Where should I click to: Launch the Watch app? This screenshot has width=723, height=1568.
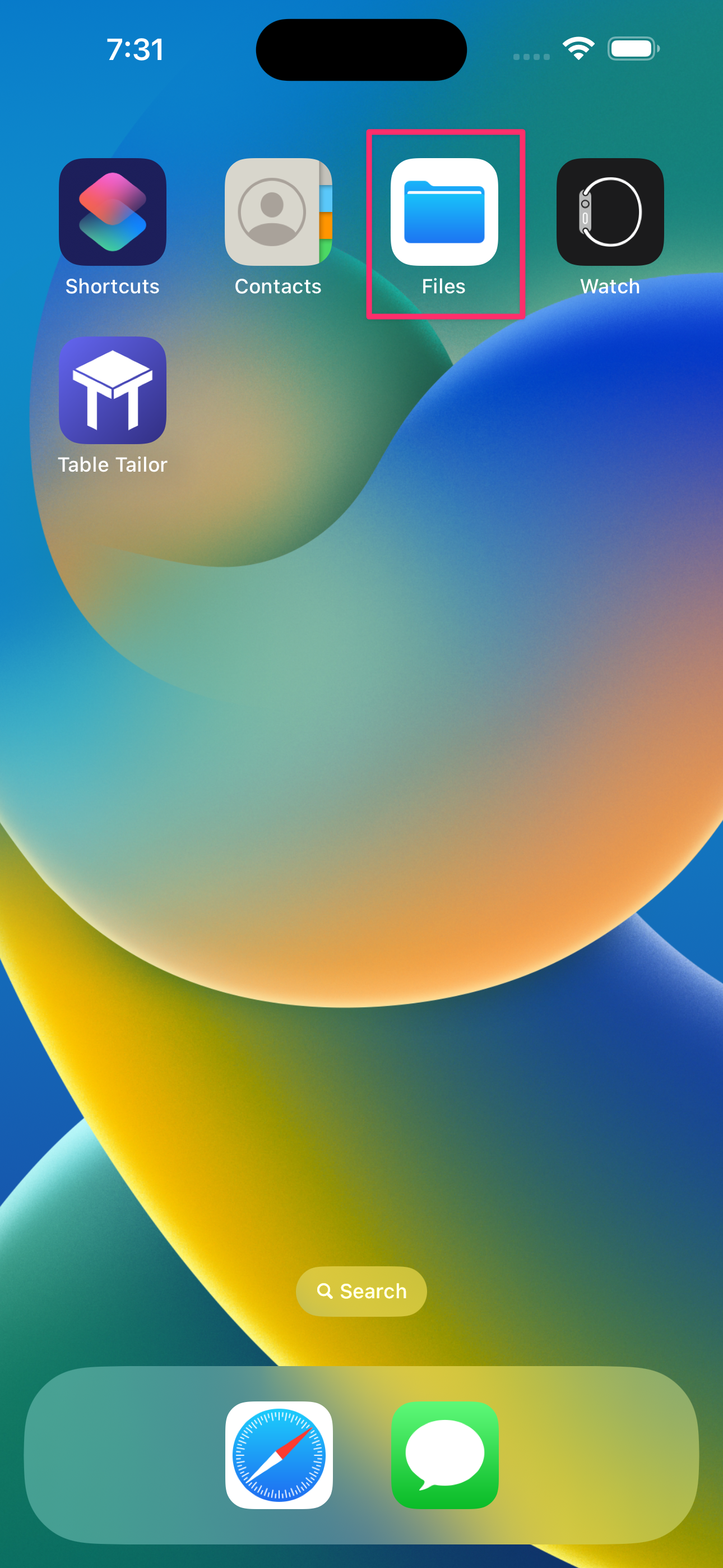610,212
